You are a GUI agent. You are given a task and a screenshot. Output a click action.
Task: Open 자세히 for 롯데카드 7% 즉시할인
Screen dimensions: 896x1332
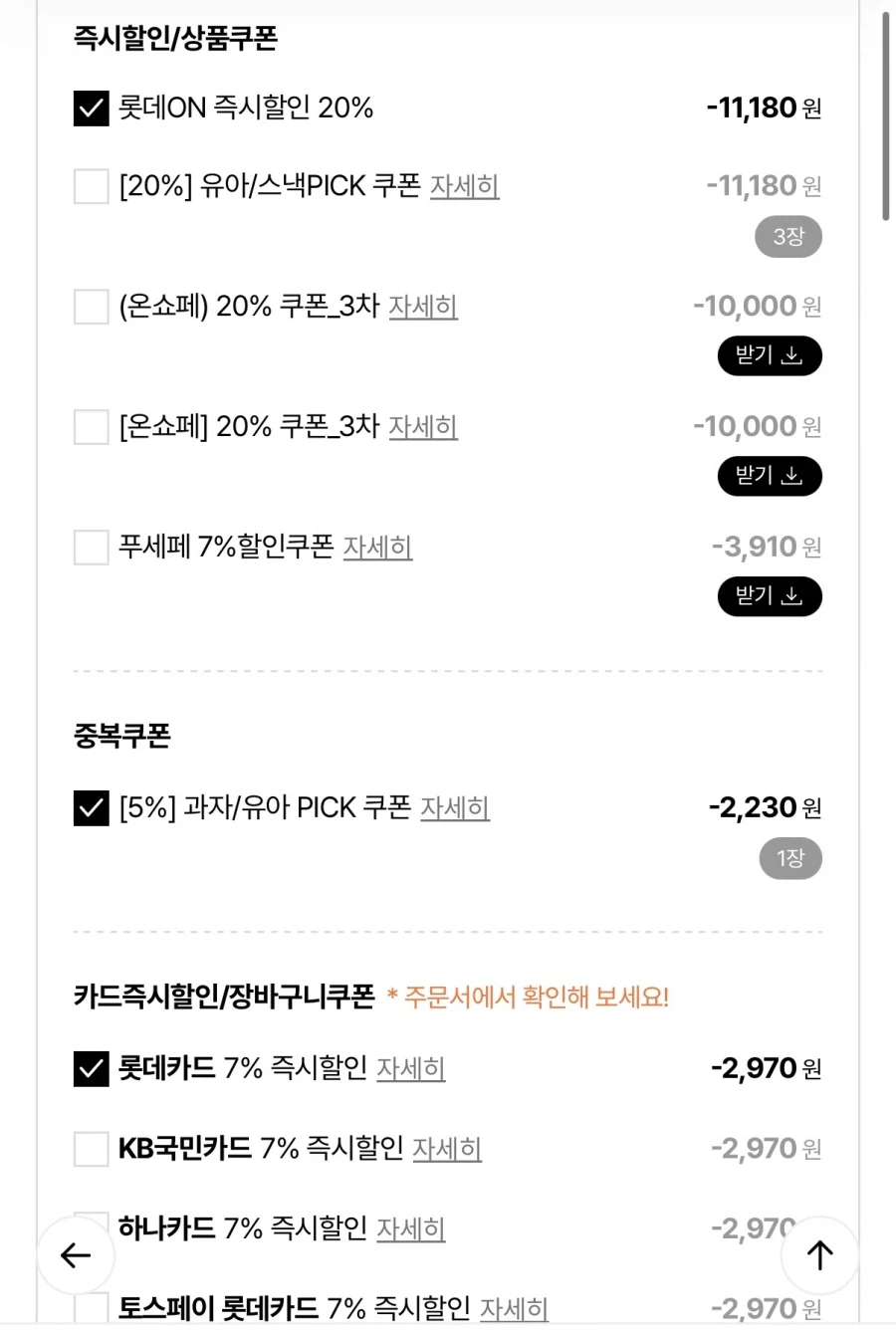tap(410, 1070)
